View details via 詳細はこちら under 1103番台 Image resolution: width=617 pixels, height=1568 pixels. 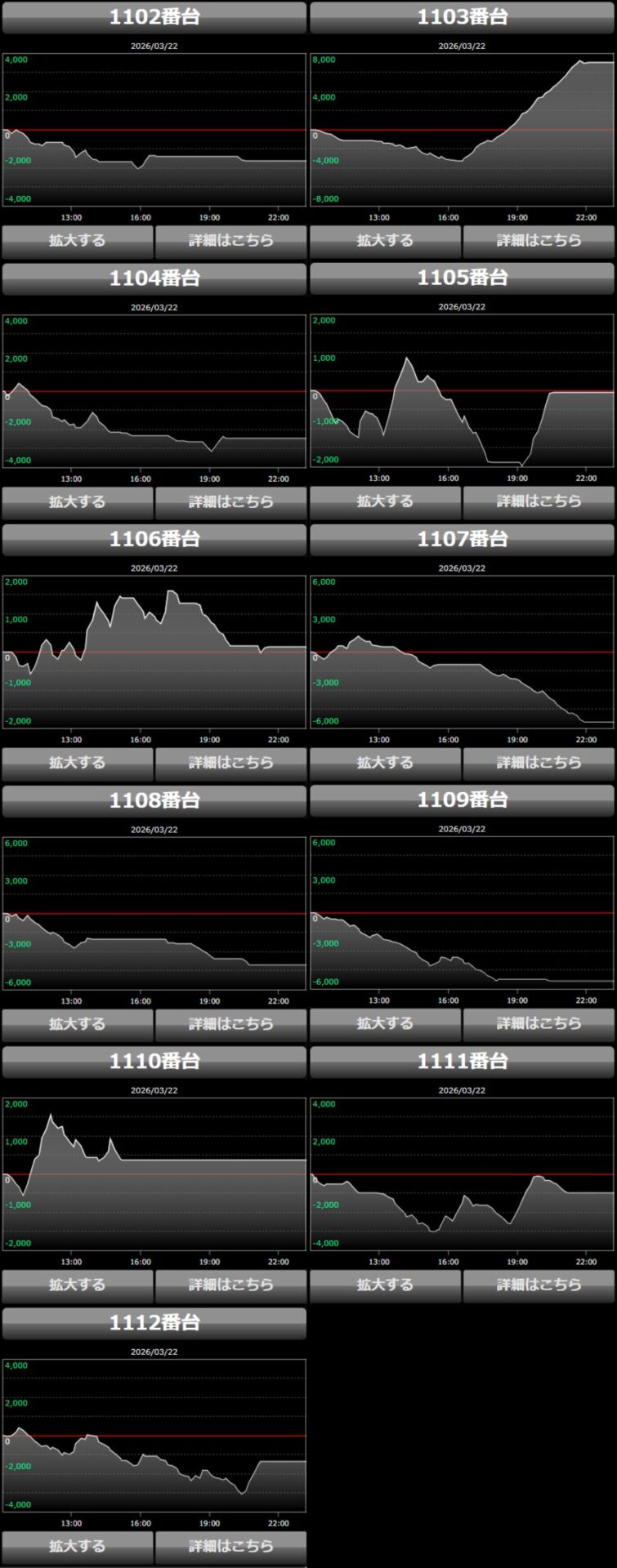click(539, 241)
